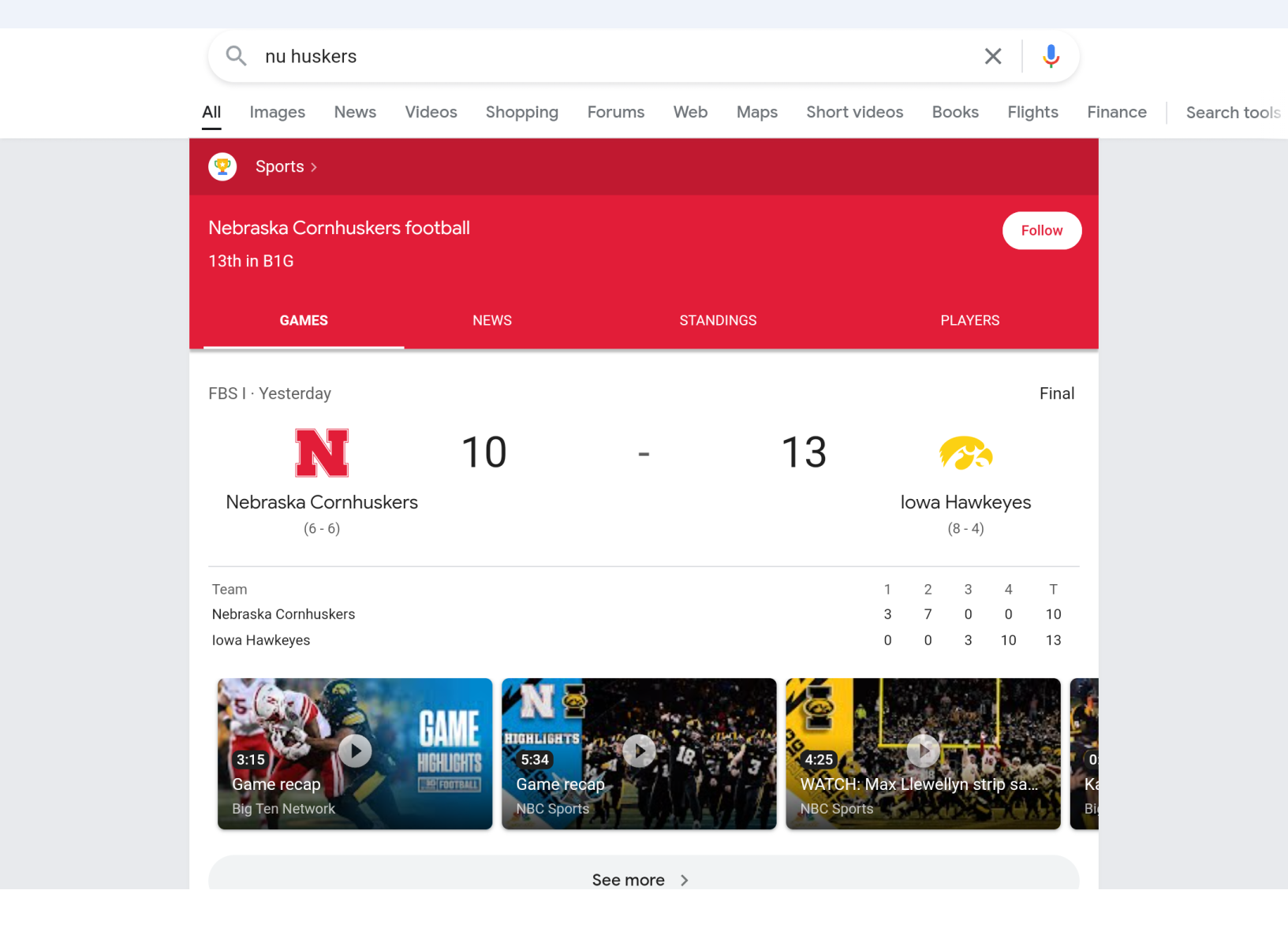Play the Big Ten Network game recap
This screenshot has width=1288, height=946.
[x=355, y=752]
